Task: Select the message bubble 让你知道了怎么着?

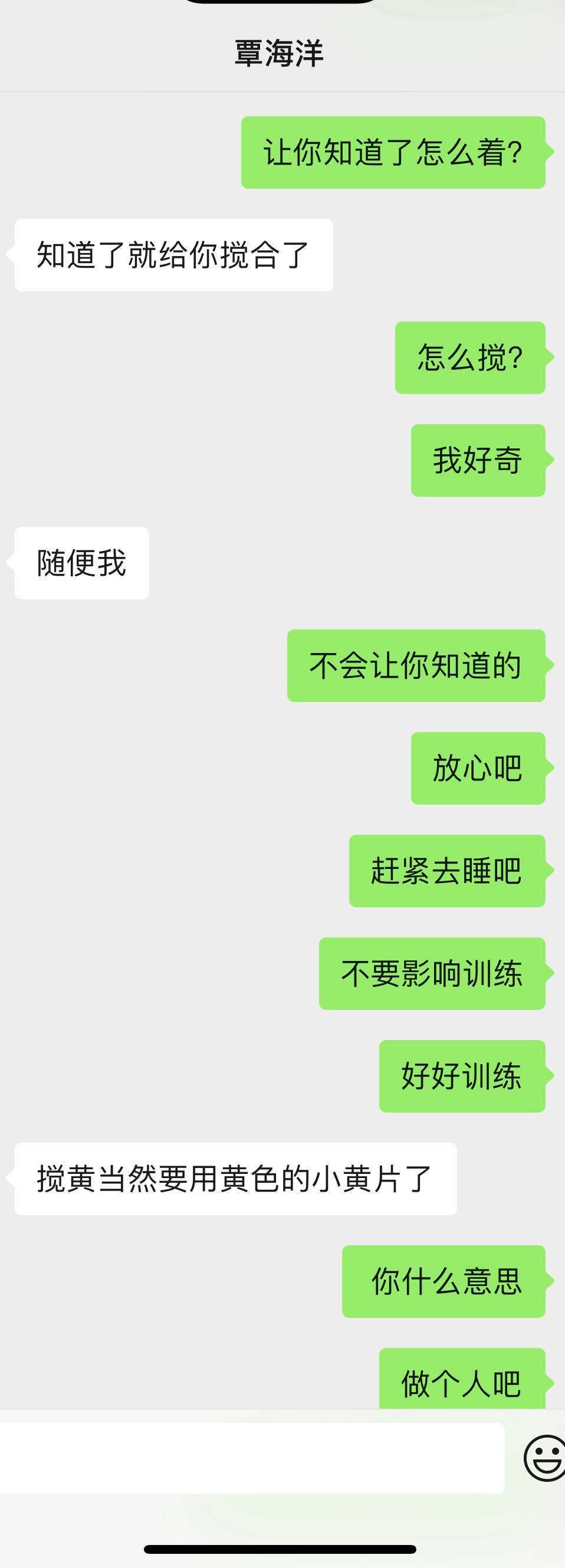Action: click(393, 152)
